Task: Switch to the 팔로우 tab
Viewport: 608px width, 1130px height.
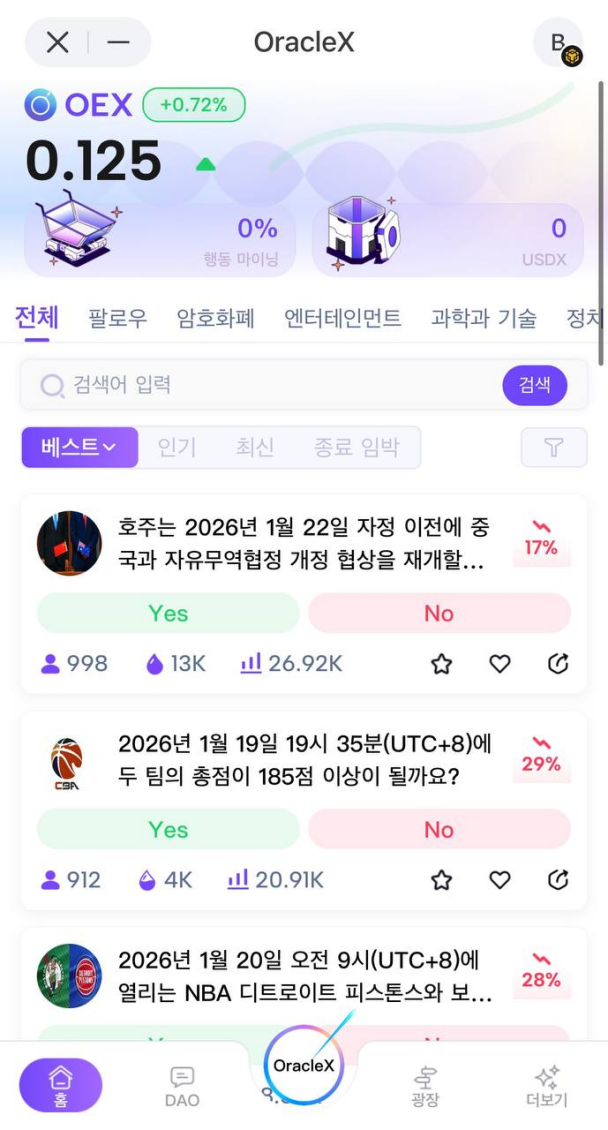Action: click(117, 318)
